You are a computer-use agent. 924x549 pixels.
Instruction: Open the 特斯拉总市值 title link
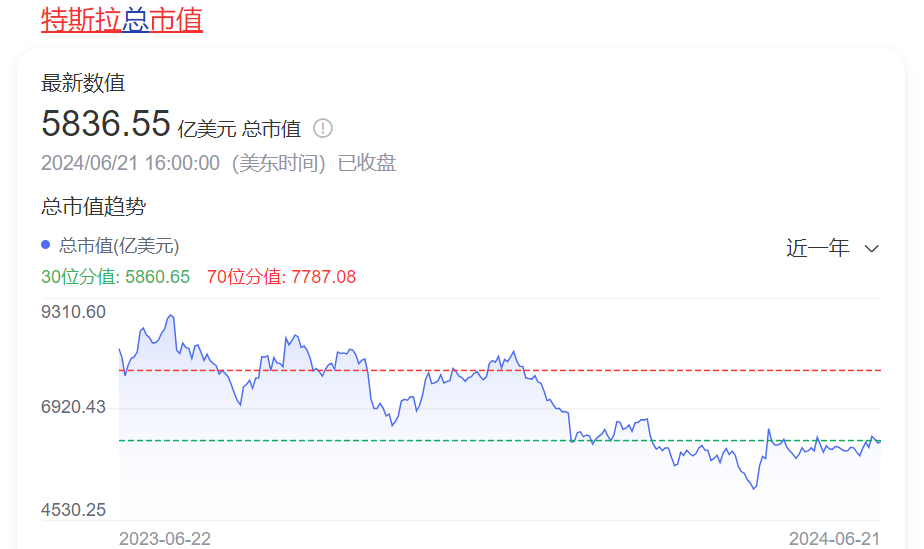[x=121, y=18]
